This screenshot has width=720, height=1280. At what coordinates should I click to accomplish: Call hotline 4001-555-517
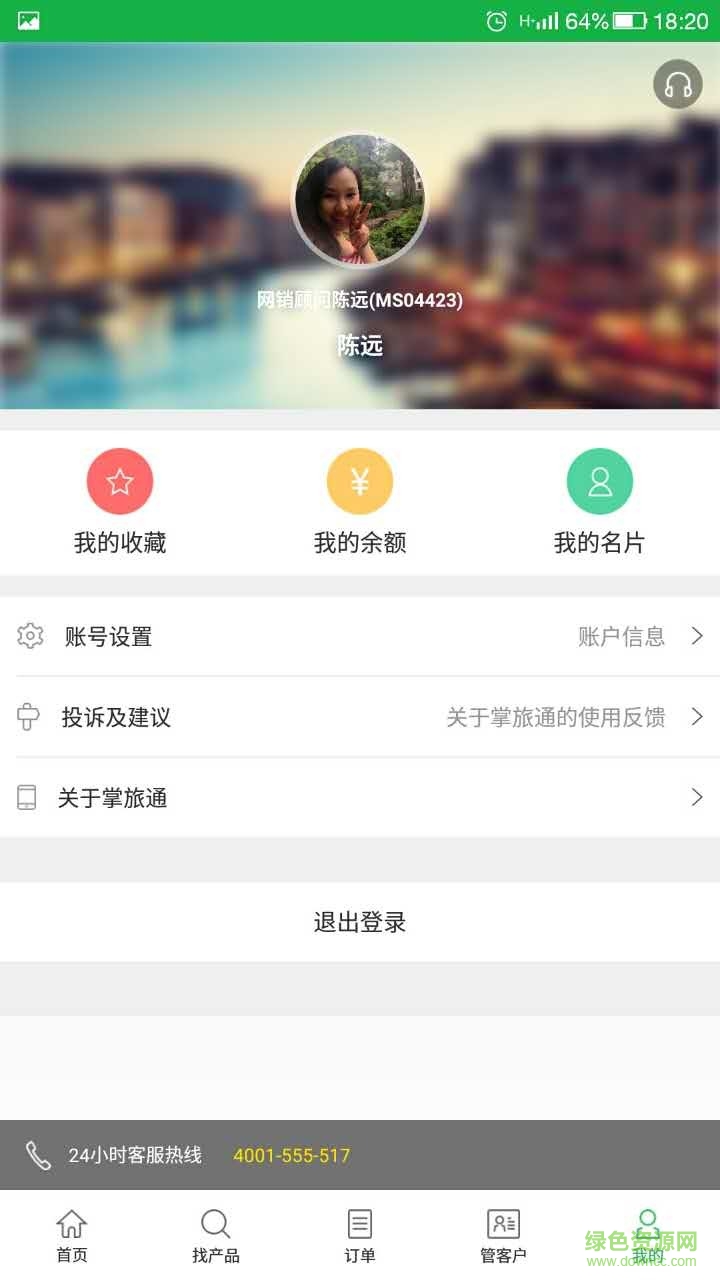pos(291,1155)
